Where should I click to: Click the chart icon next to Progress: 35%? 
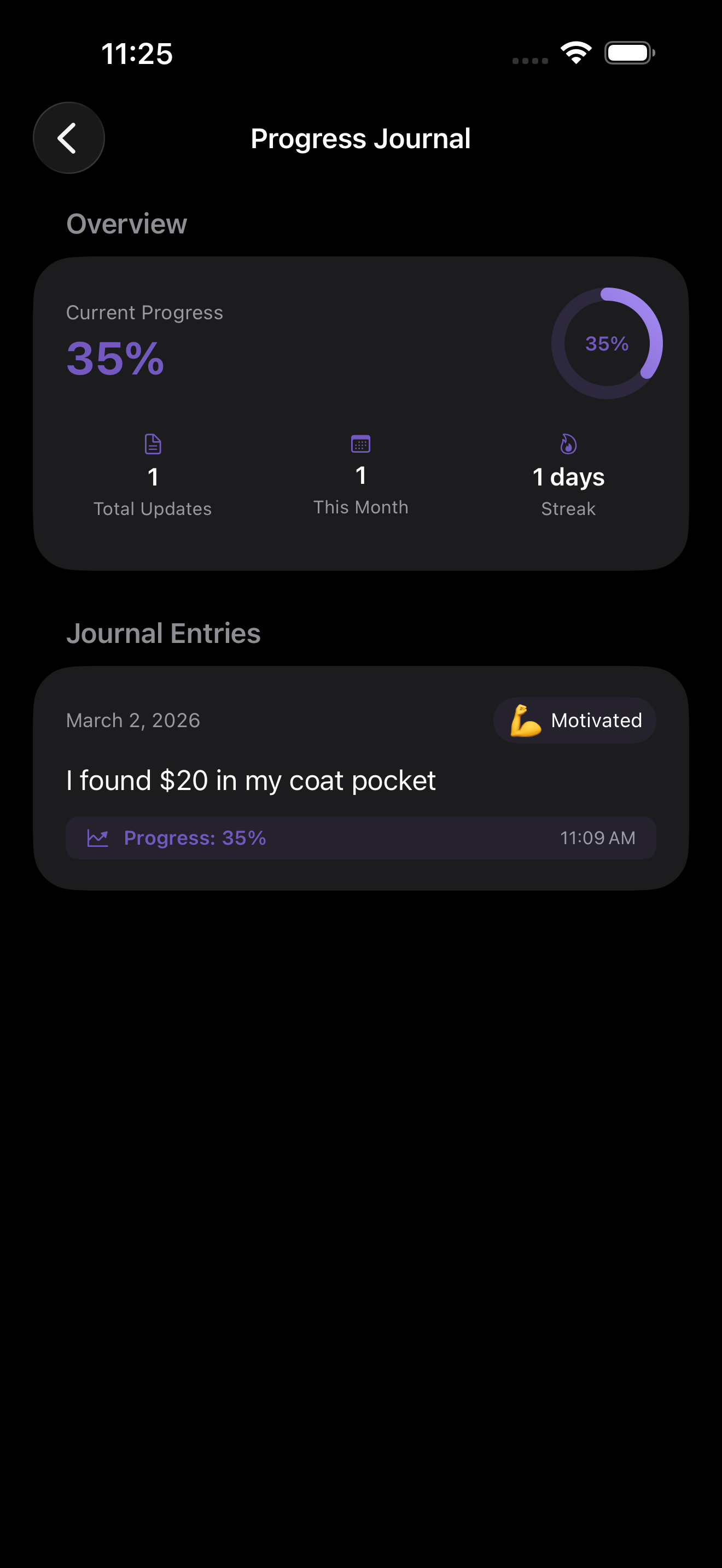(x=97, y=838)
